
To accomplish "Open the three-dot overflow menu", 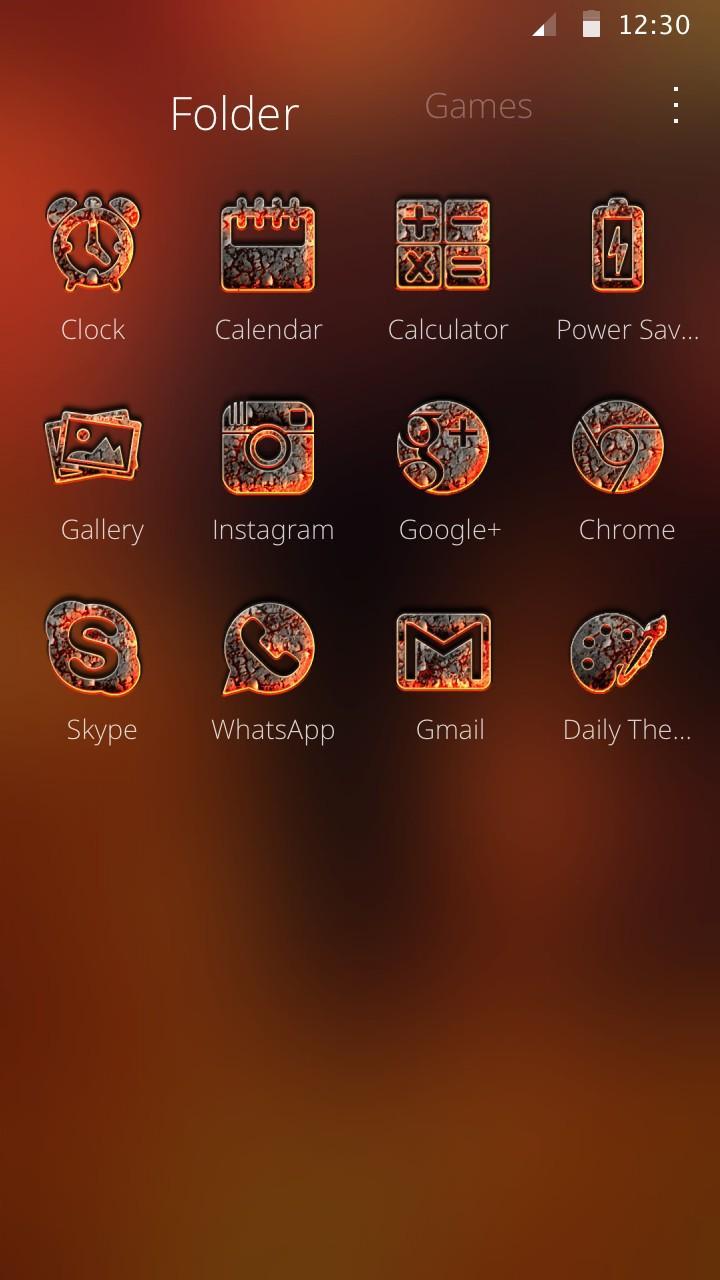I will coord(676,106).
